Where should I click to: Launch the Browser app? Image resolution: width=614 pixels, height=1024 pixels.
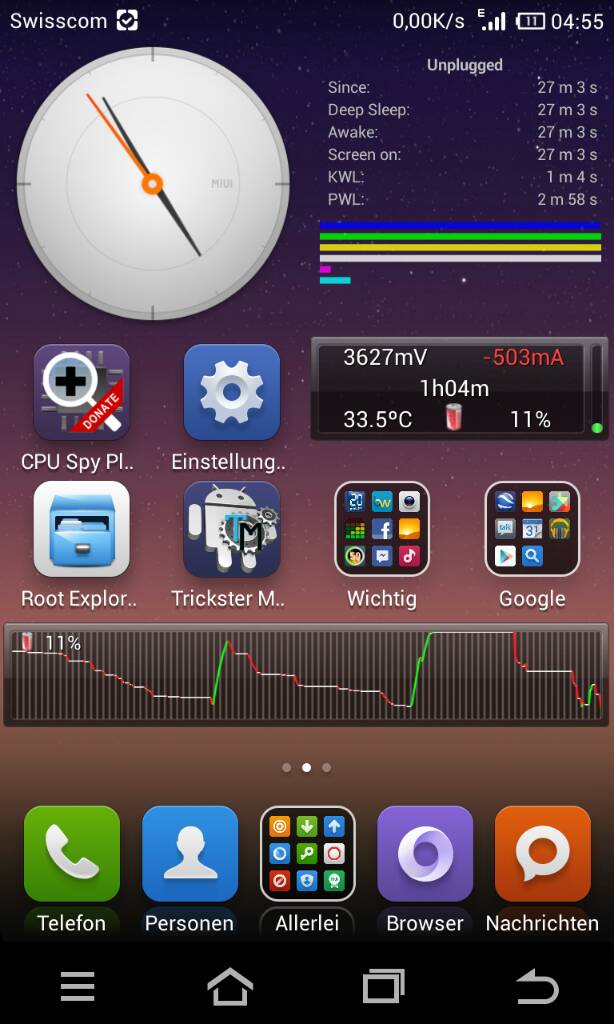click(425, 854)
